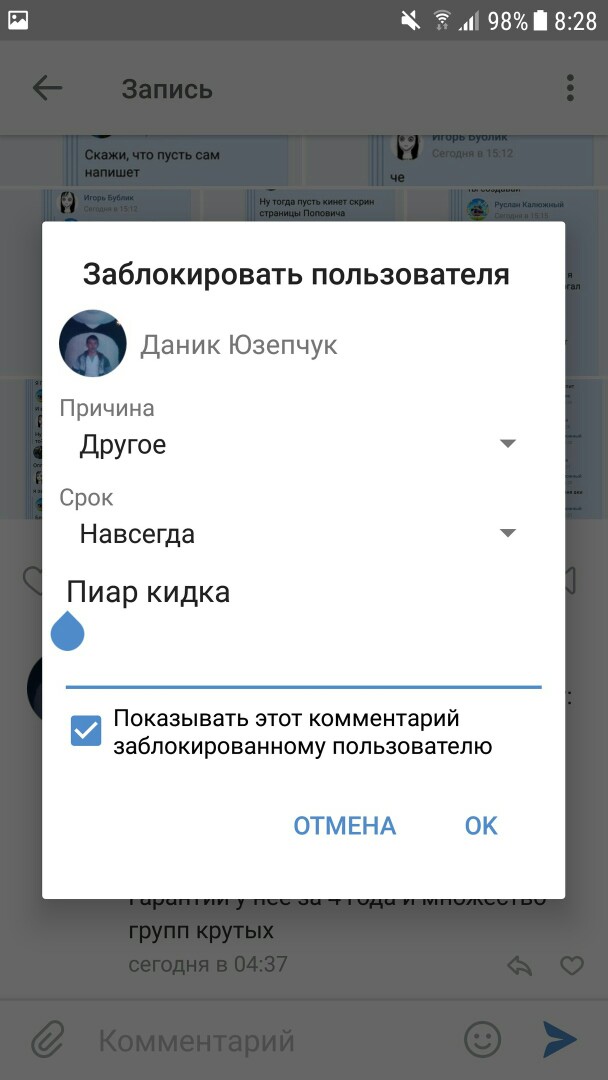Cancel blocking with ОТМЕНА
Image resolution: width=608 pixels, height=1080 pixels.
(x=344, y=826)
